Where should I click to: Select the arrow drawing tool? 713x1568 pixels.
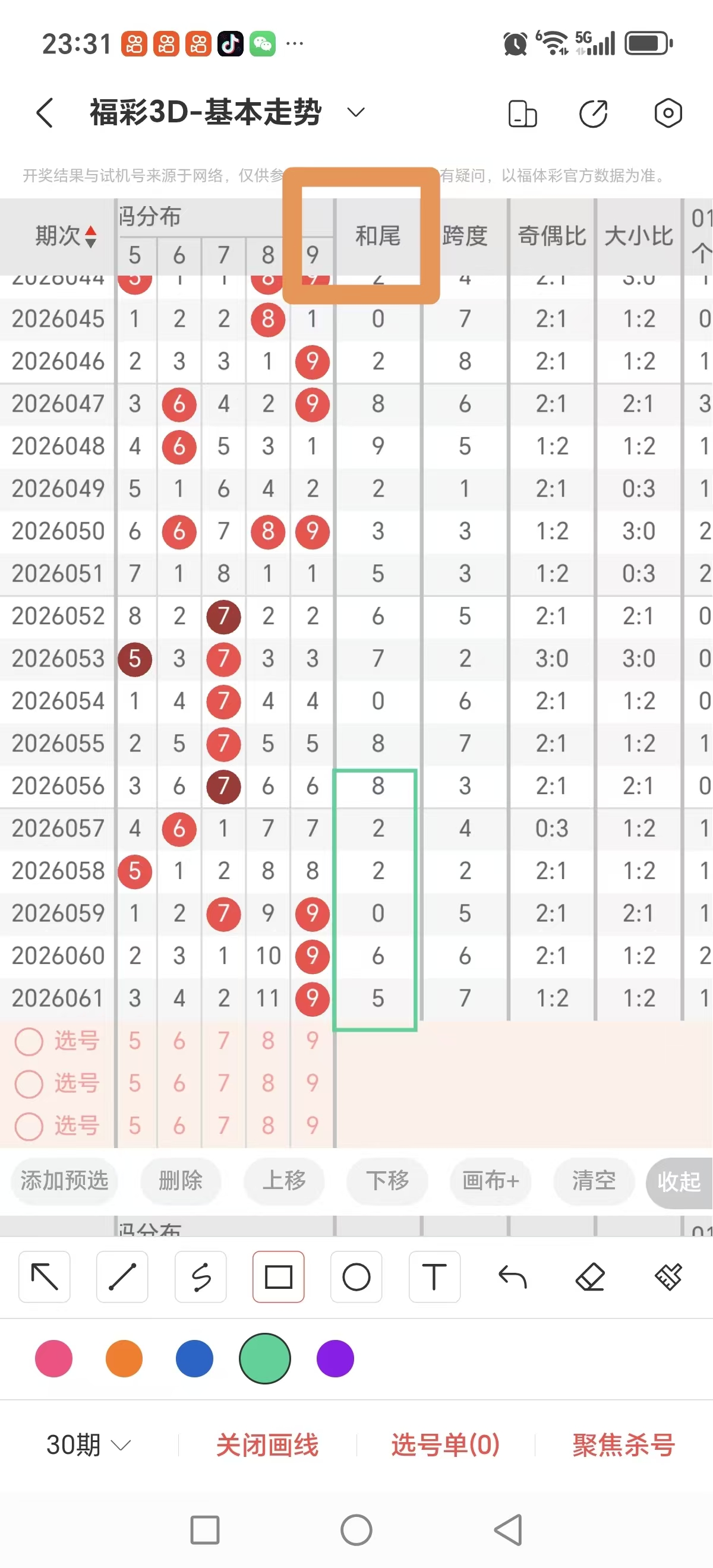[45, 1277]
